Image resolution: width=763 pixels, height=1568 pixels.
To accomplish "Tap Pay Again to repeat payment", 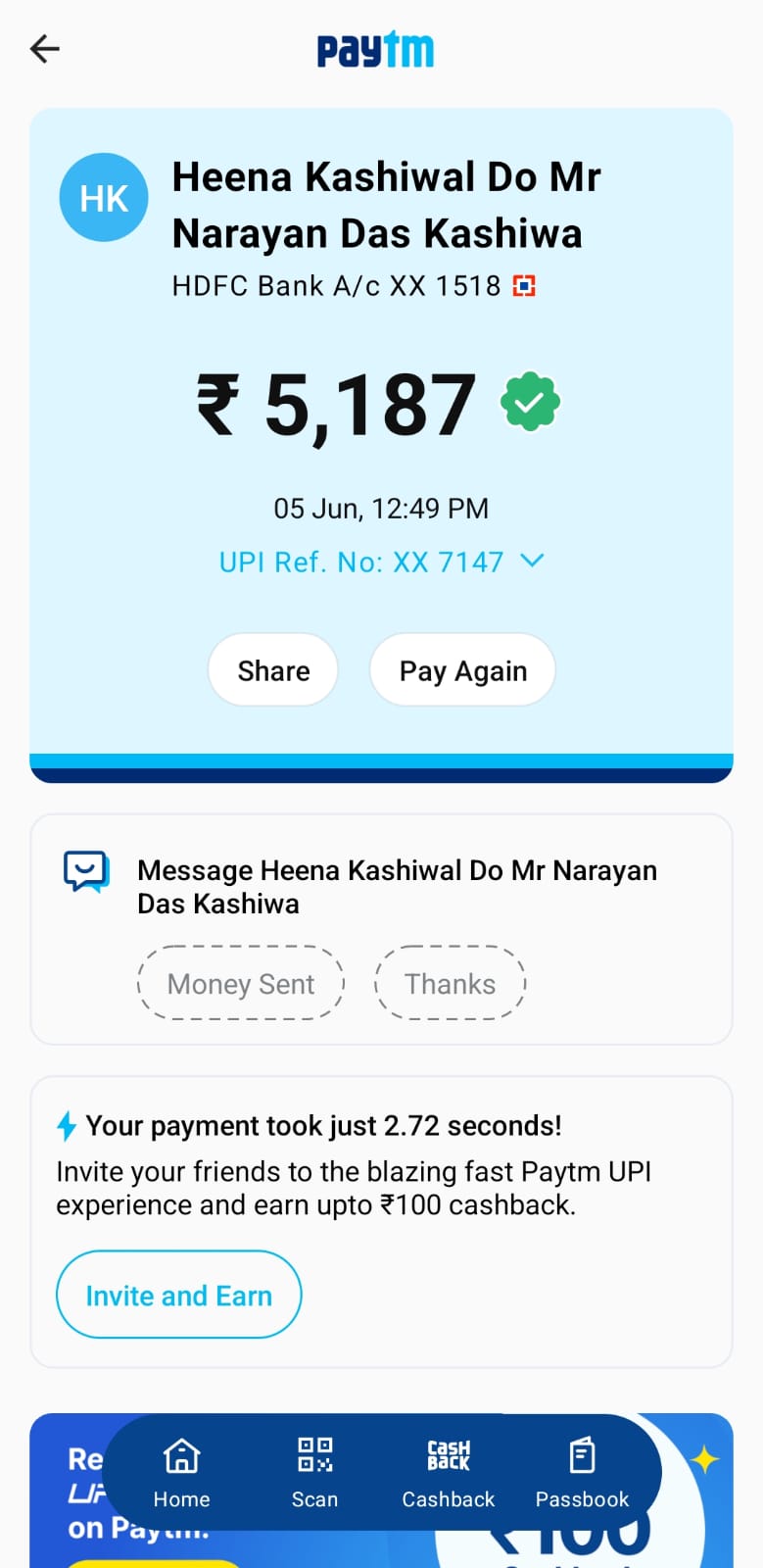I will click(462, 670).
